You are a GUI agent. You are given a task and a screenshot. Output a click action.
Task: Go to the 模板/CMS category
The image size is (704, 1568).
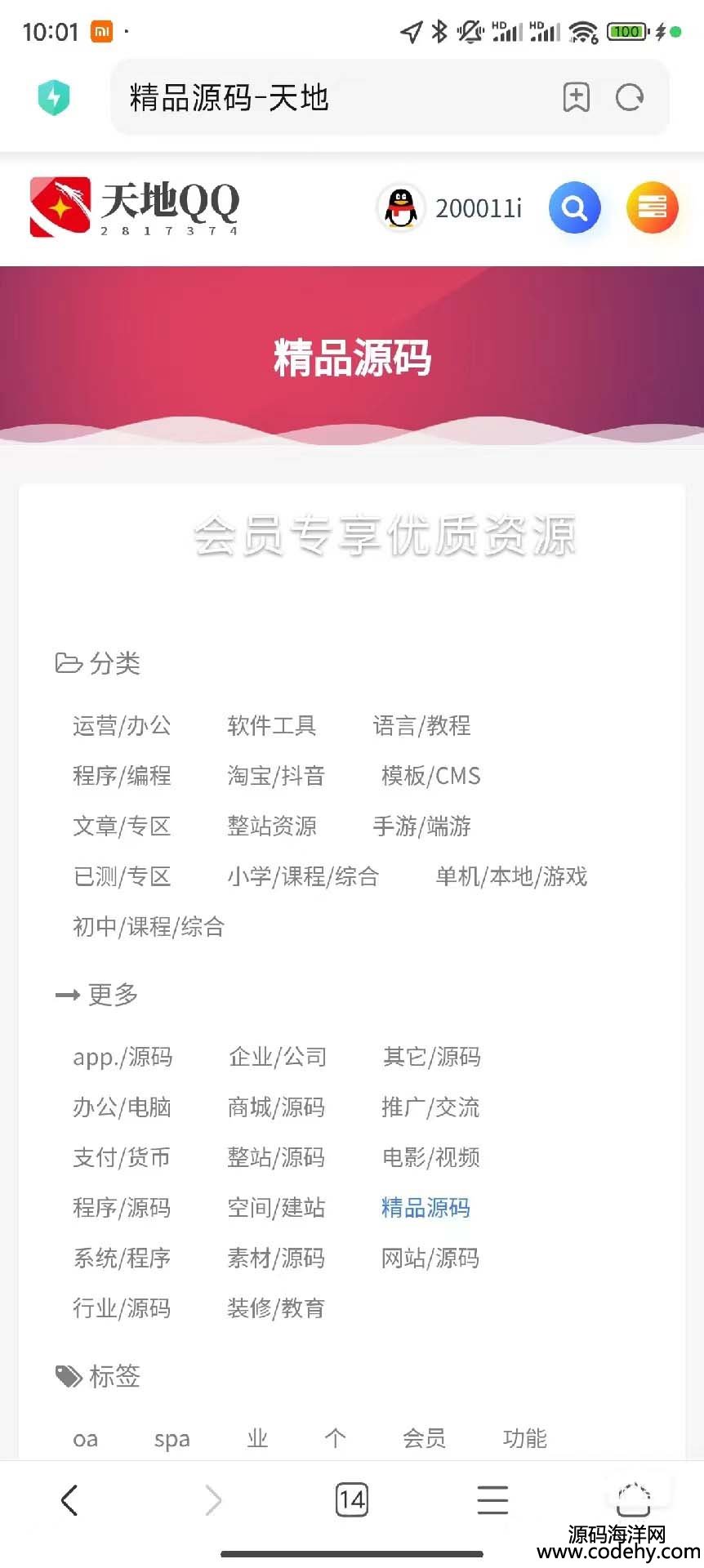[431, 776]
